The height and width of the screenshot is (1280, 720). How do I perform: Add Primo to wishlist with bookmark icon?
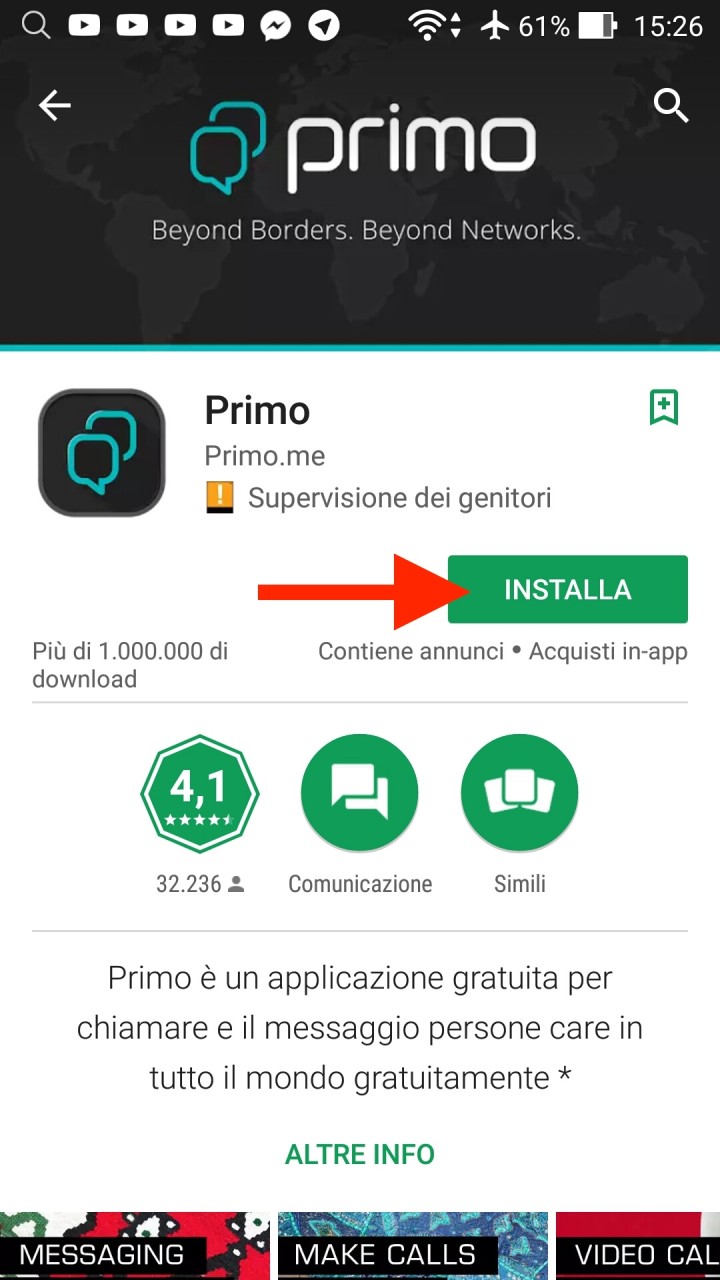664,407
